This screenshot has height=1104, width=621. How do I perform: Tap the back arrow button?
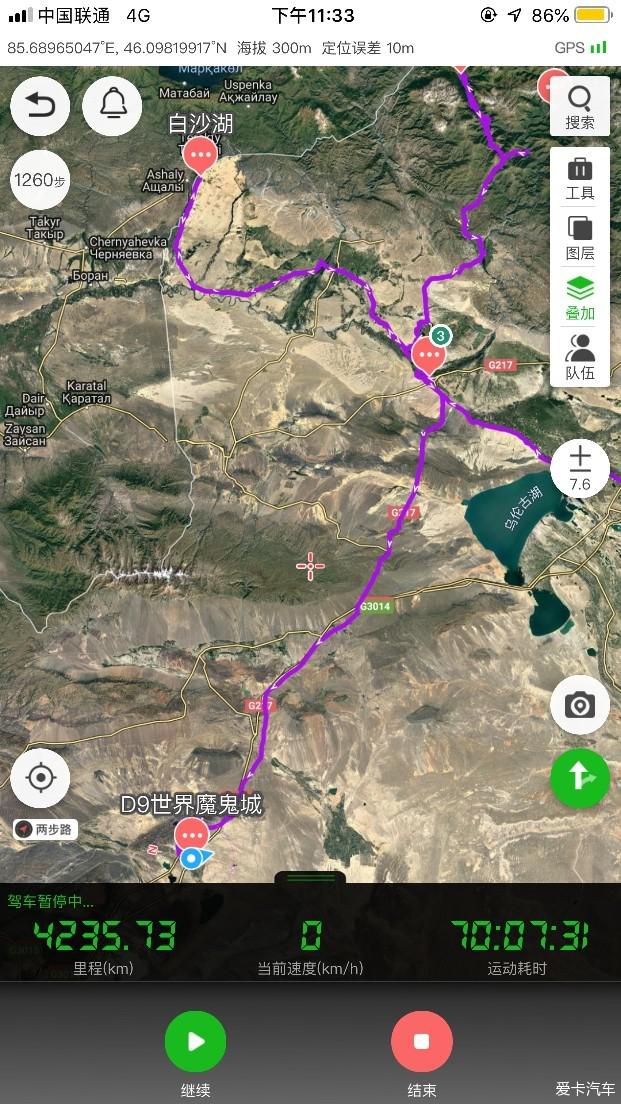(40, 106)
